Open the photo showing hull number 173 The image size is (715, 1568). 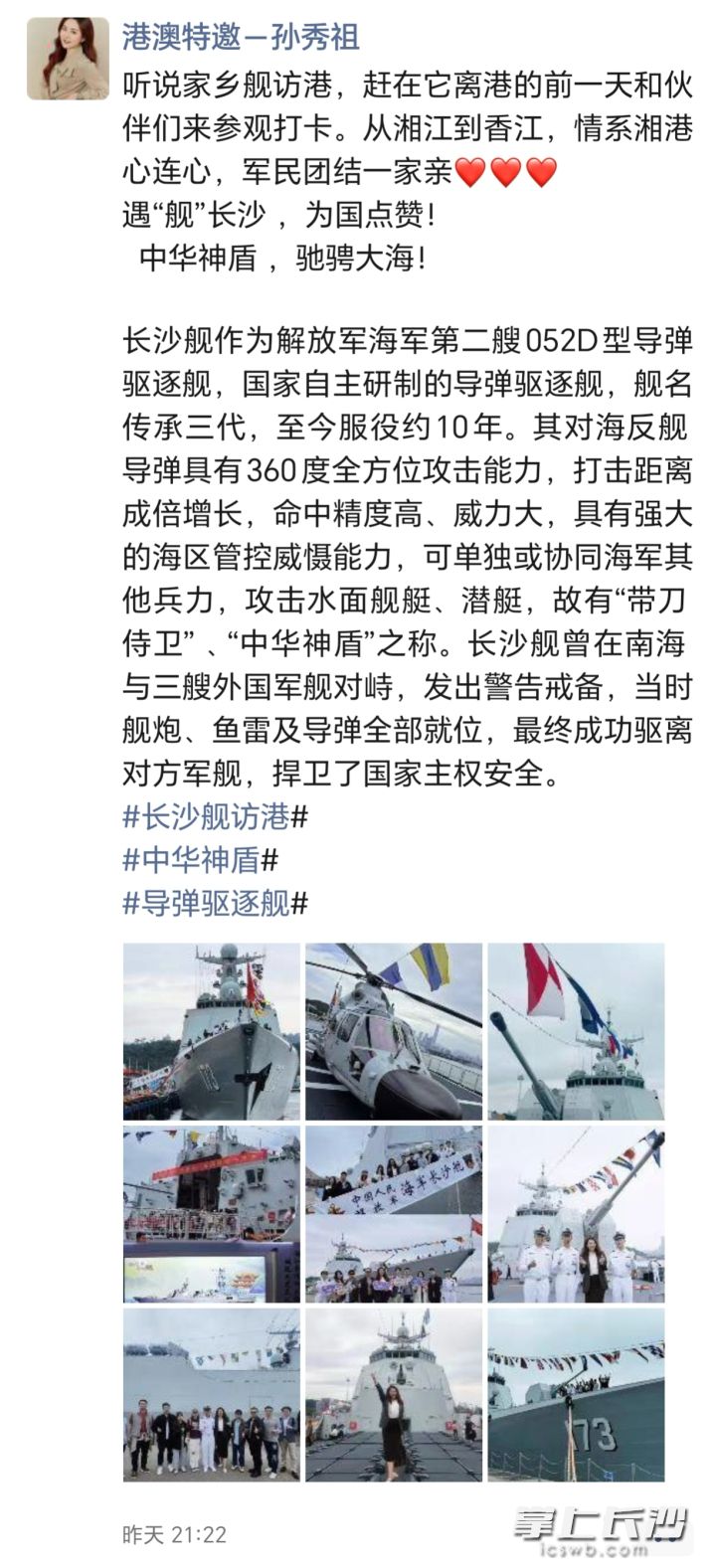click(x=576, y=1394)
